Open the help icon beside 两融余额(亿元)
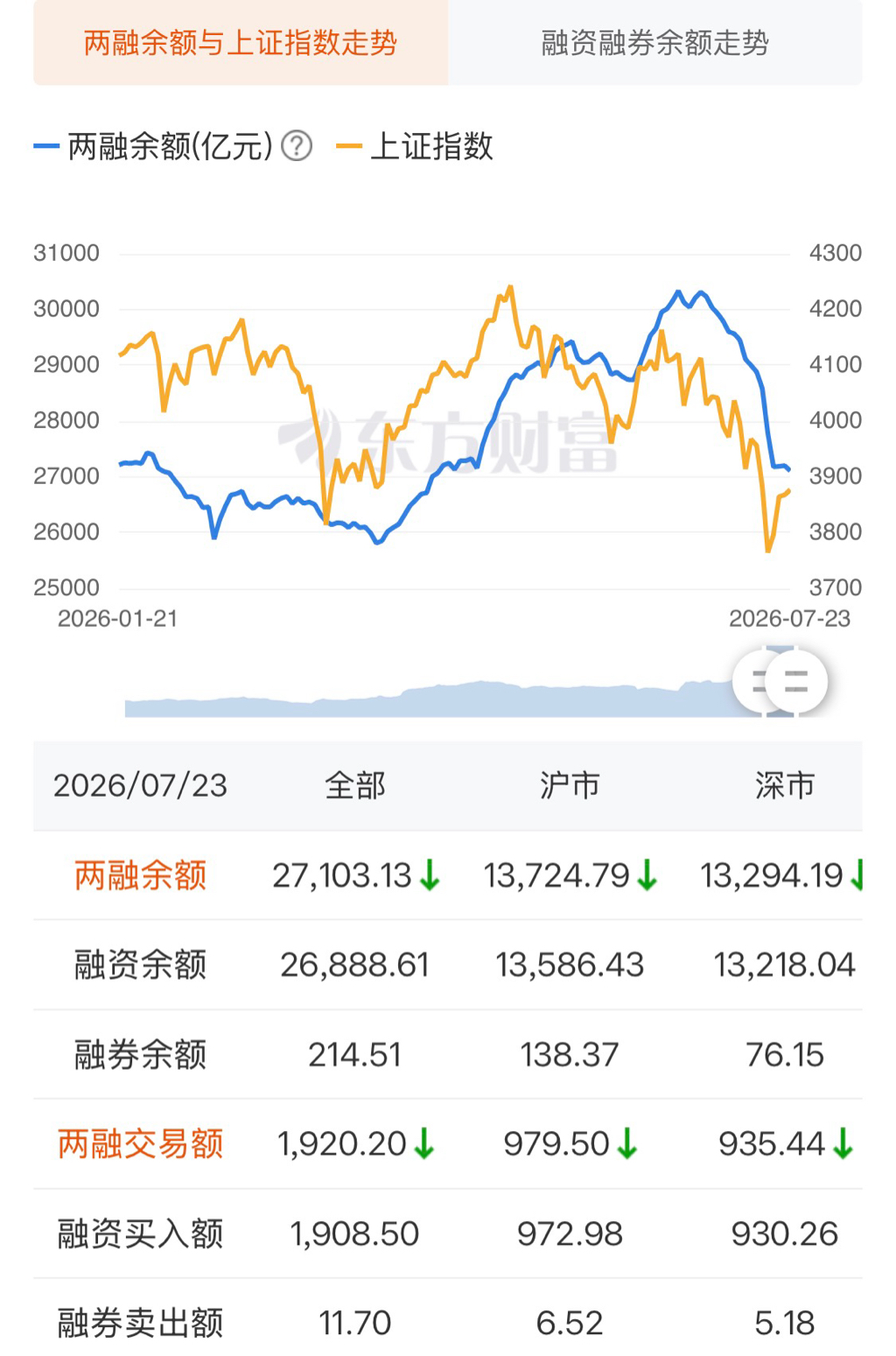The image size is (896, 1356). pos(297,145)
